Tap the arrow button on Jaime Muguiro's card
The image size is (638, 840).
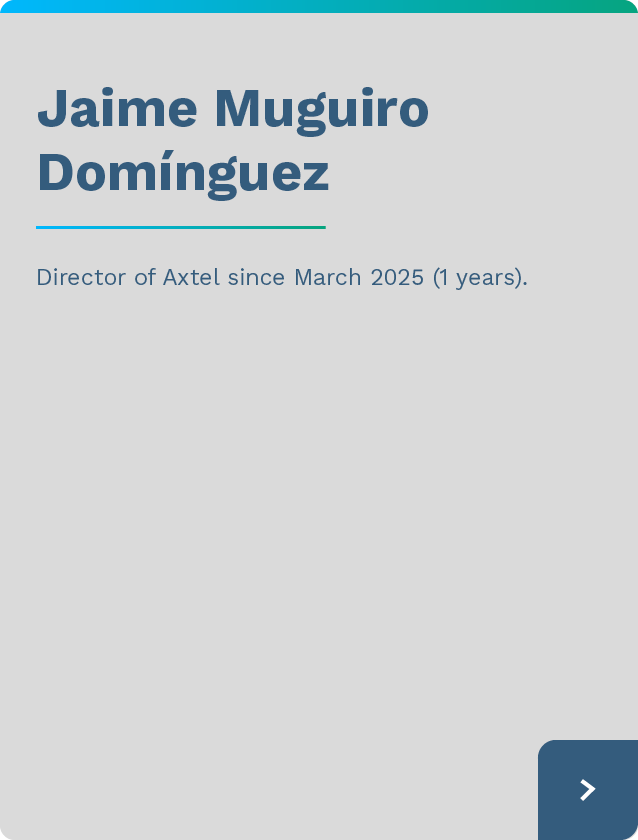588,790
